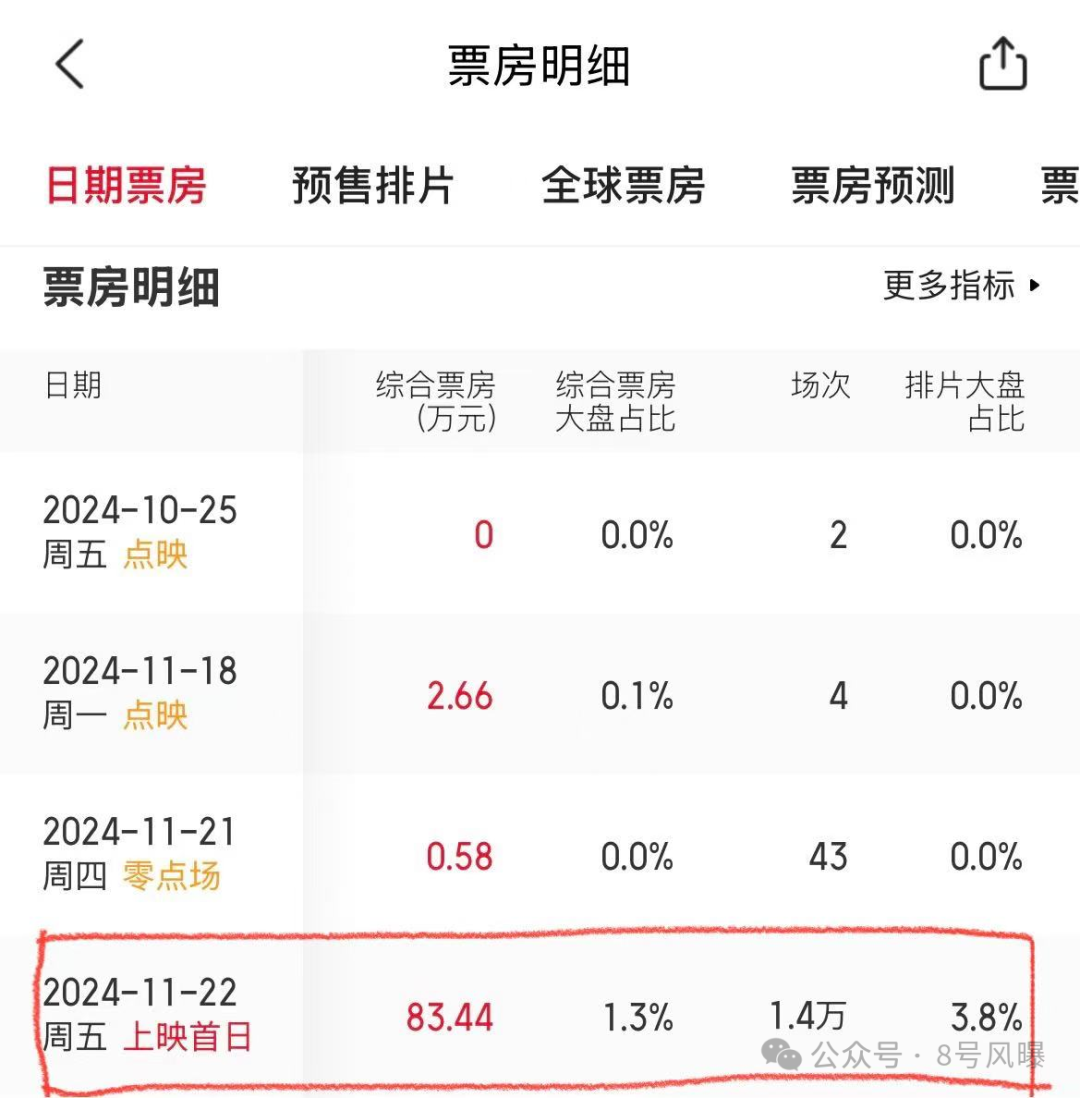Screen dimensions: 1080x1098
Task: Share the box office details
Action: (1002, 66)
